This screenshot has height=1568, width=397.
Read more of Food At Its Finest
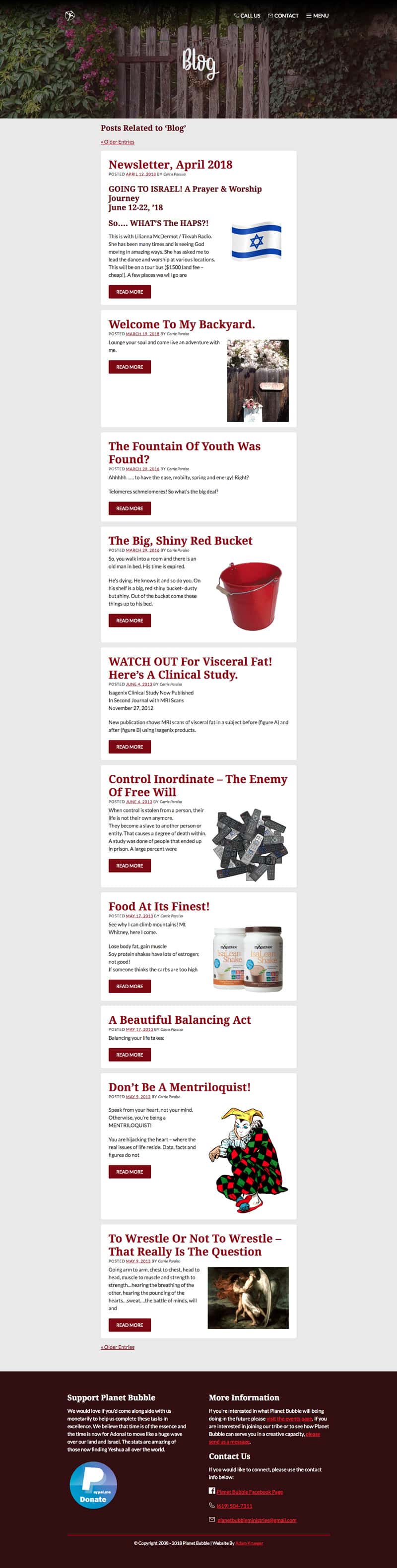pos(129,986)
